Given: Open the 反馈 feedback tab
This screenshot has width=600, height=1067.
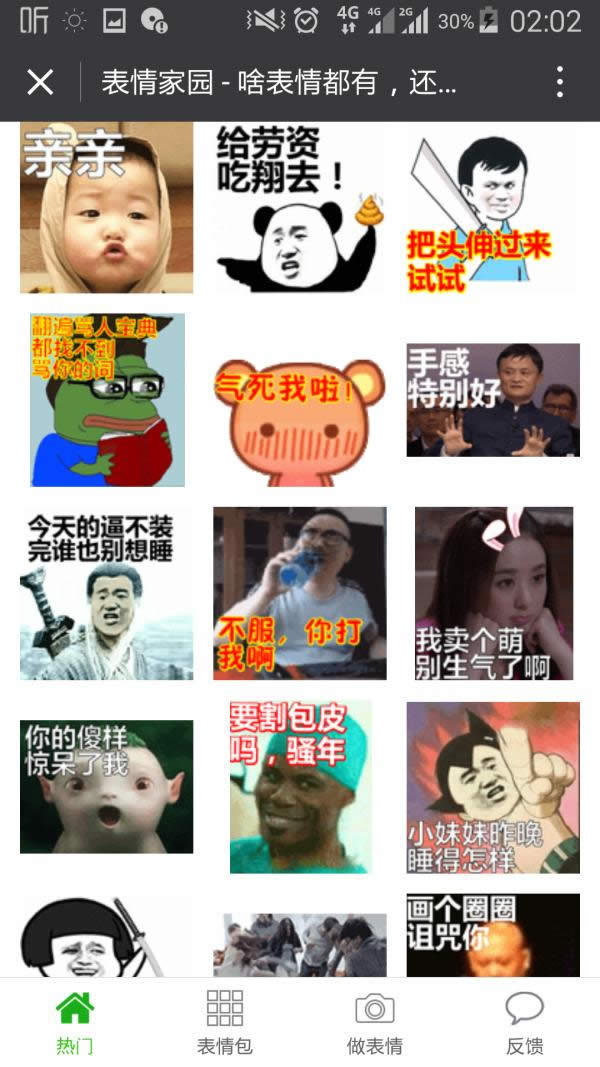Looking at the screenshot, I should click(x=524, y=1022).
